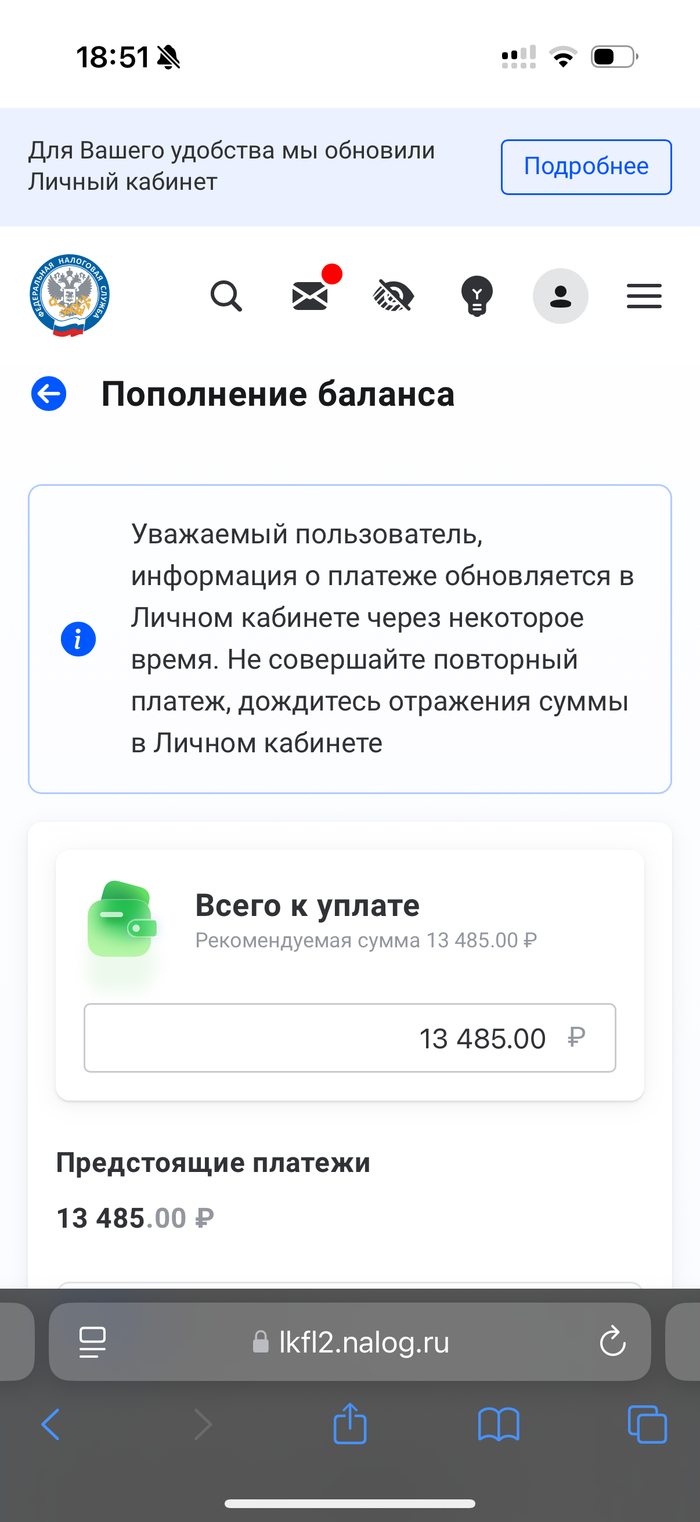The width and height of the screenshot is (700, 1522).
Task: Reload the page in Safari
Action: 612,1342
